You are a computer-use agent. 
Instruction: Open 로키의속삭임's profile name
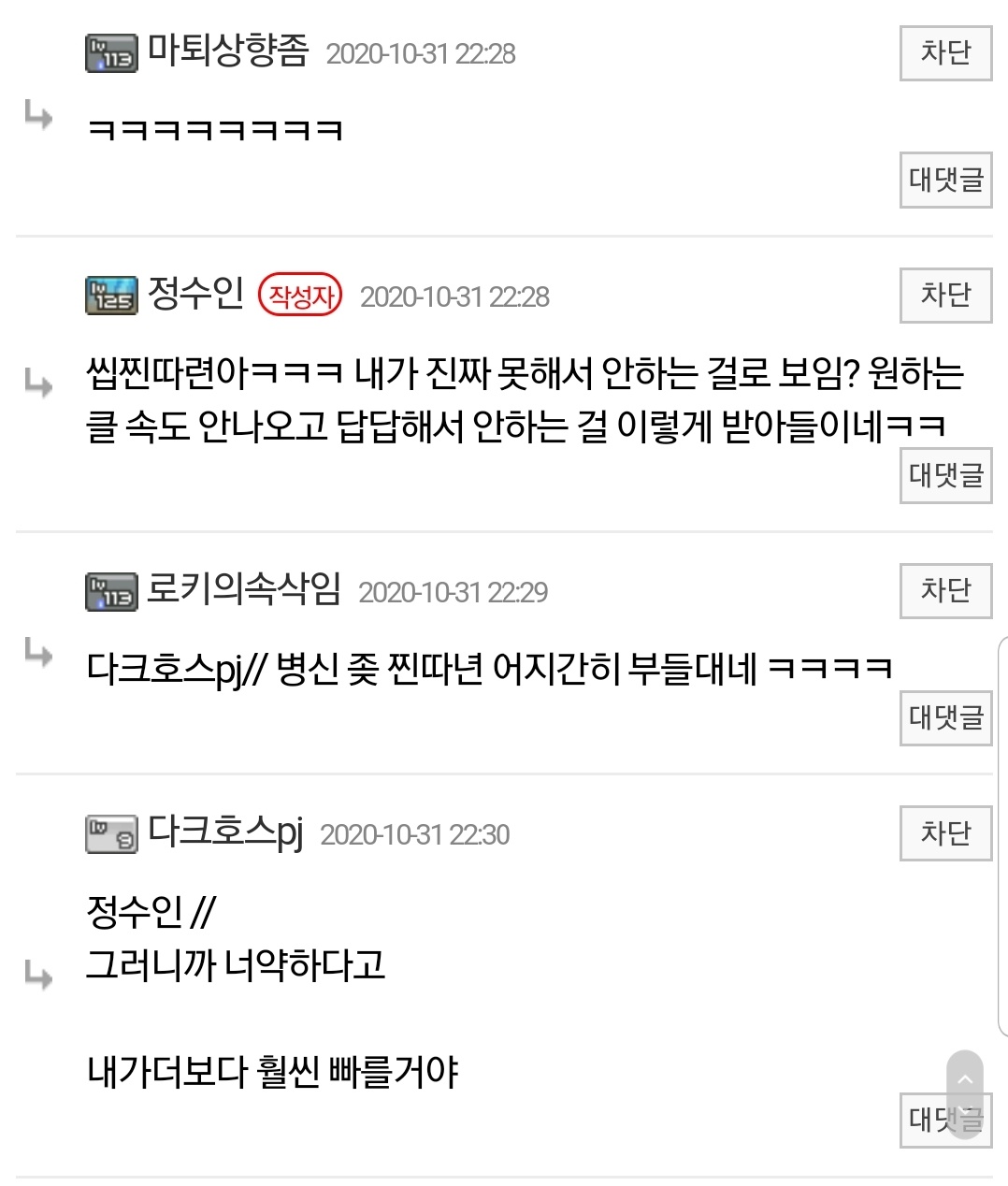tap(244, 589)
